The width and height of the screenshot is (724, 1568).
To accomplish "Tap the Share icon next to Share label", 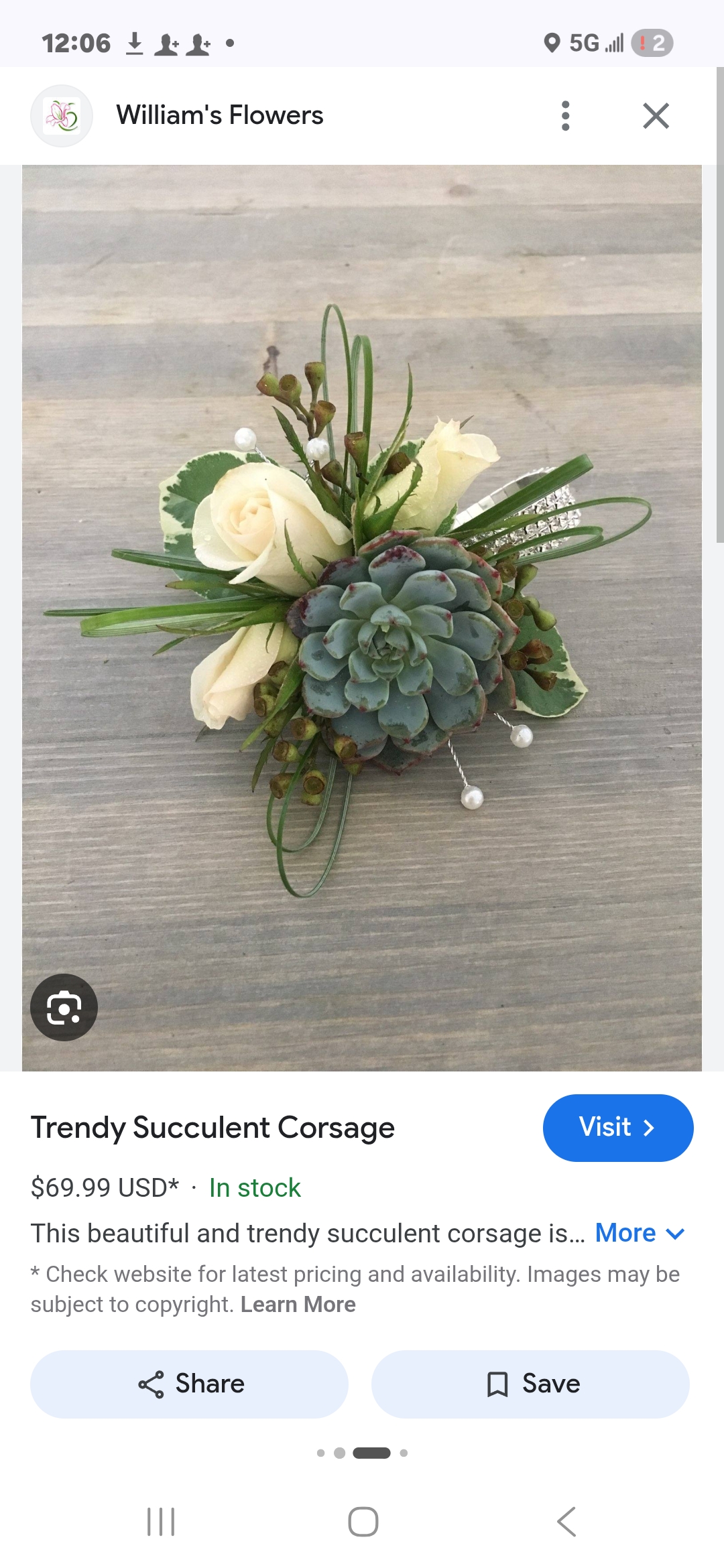I will 153,1383.
